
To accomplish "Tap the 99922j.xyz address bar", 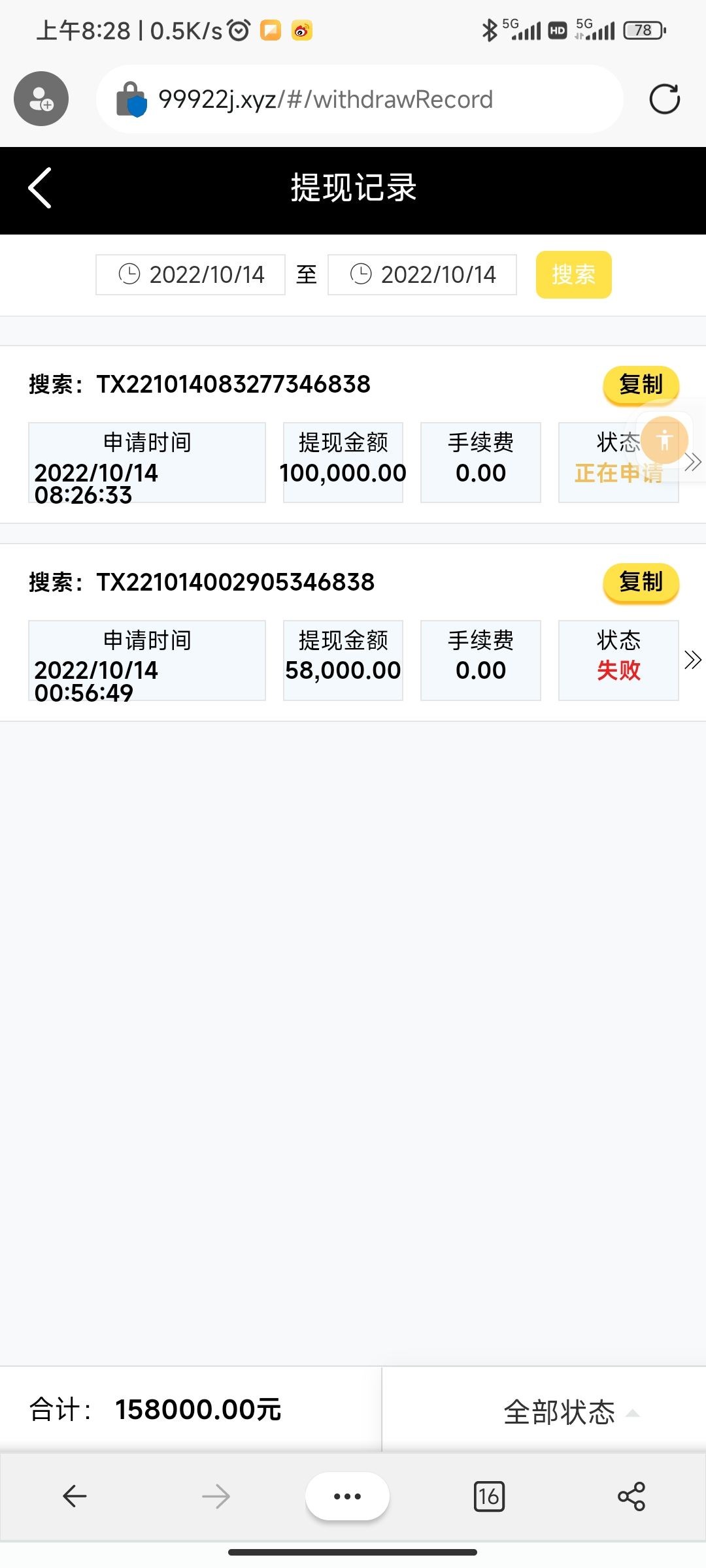I will click(360, 99).
